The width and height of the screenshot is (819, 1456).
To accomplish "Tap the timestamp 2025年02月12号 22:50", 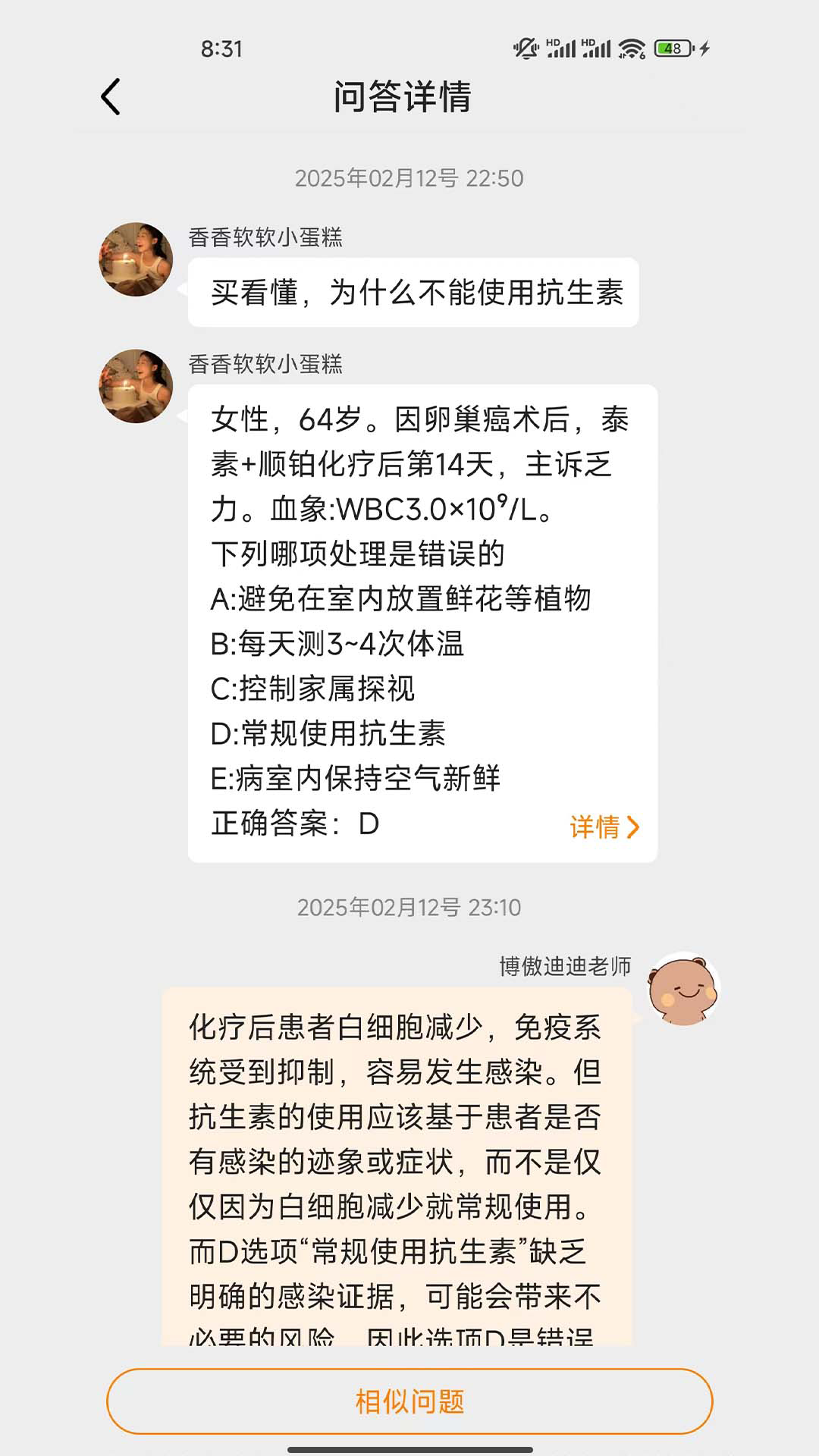I will pyautogui.click(x=409, y=179).
